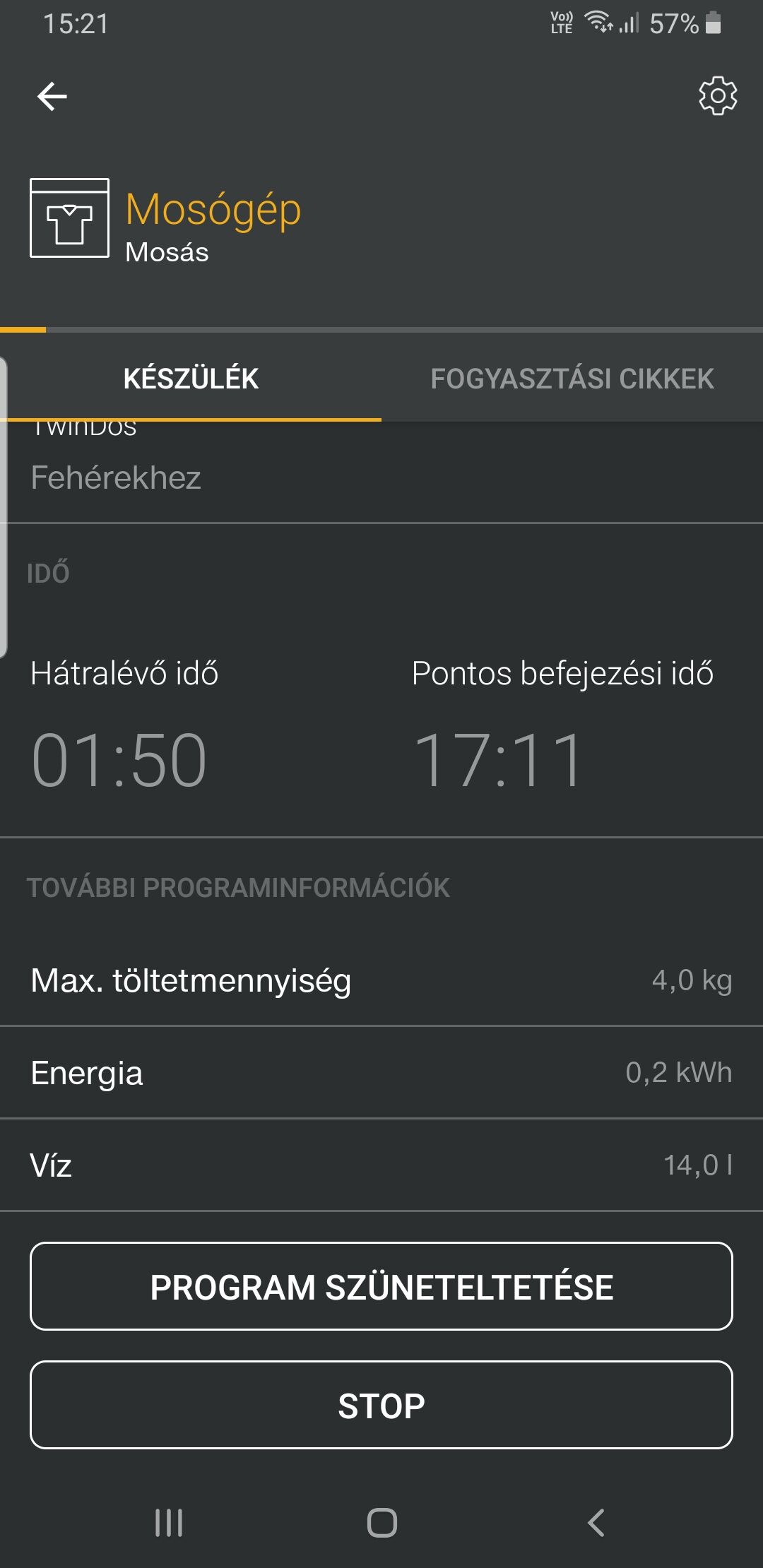Tap Program szüneteltetése to pause the wash
This screenshot has width=763, height=1568.
(x=381, y=1286)
